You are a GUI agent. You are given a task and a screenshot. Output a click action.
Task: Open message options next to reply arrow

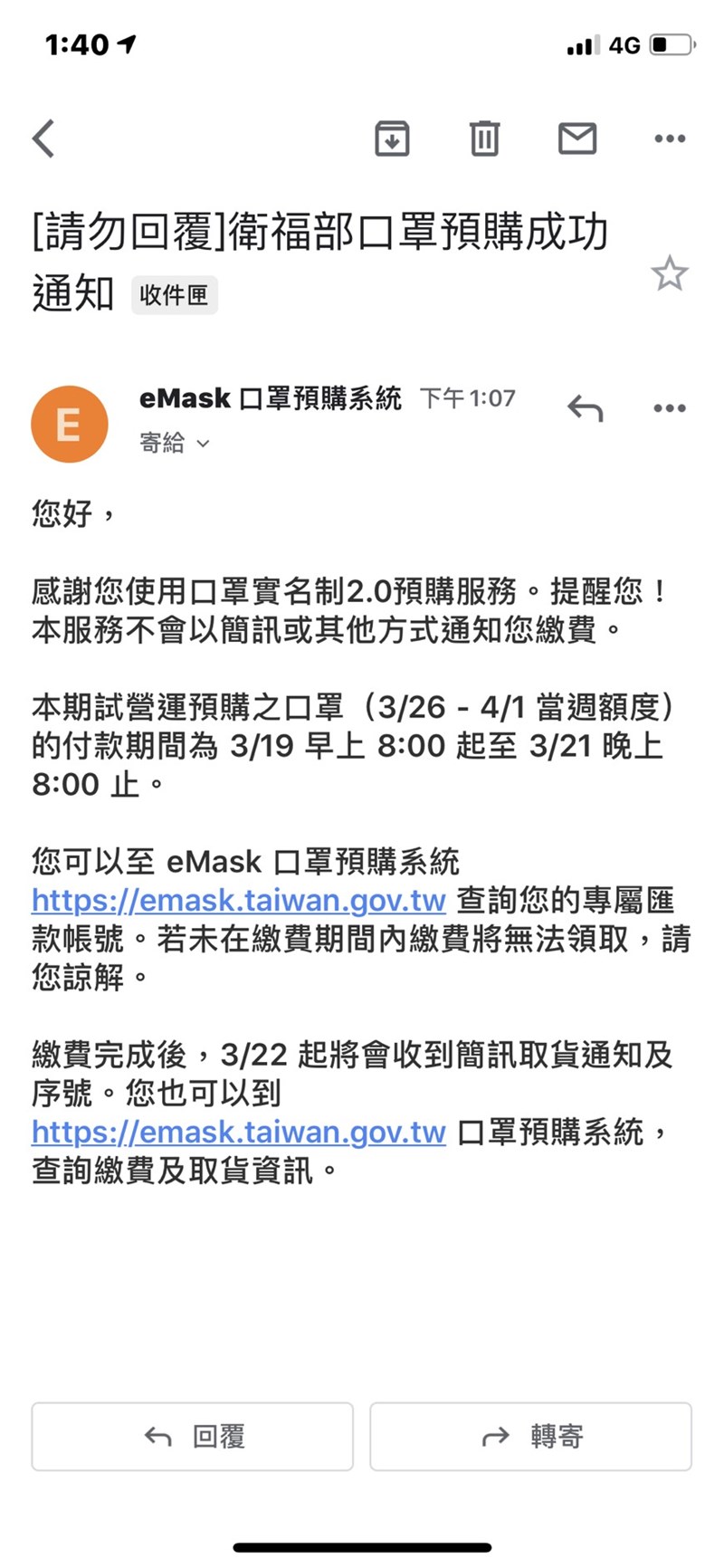click(x=670, y=408)
